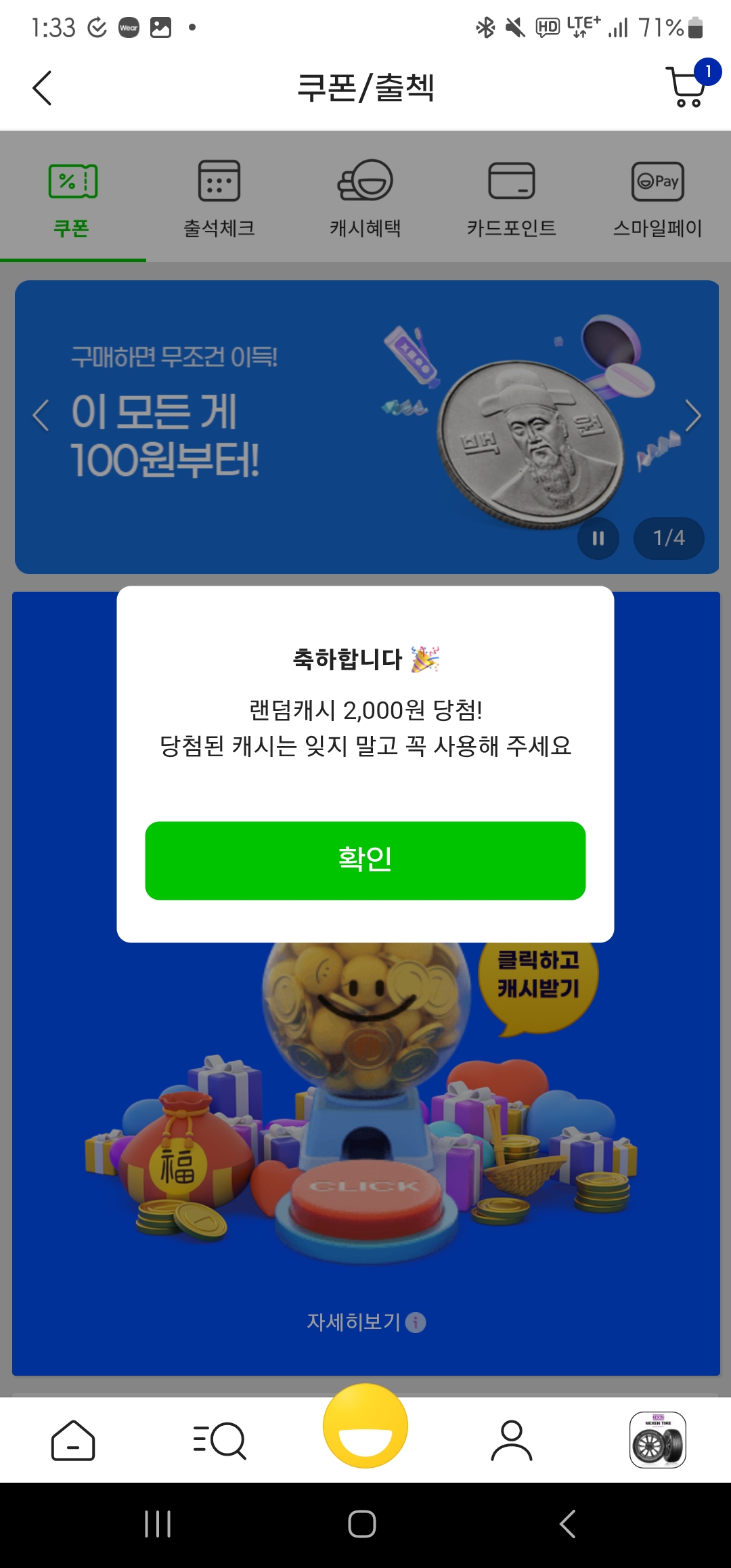Tap the yellow smile center button

pos(365,1426)
